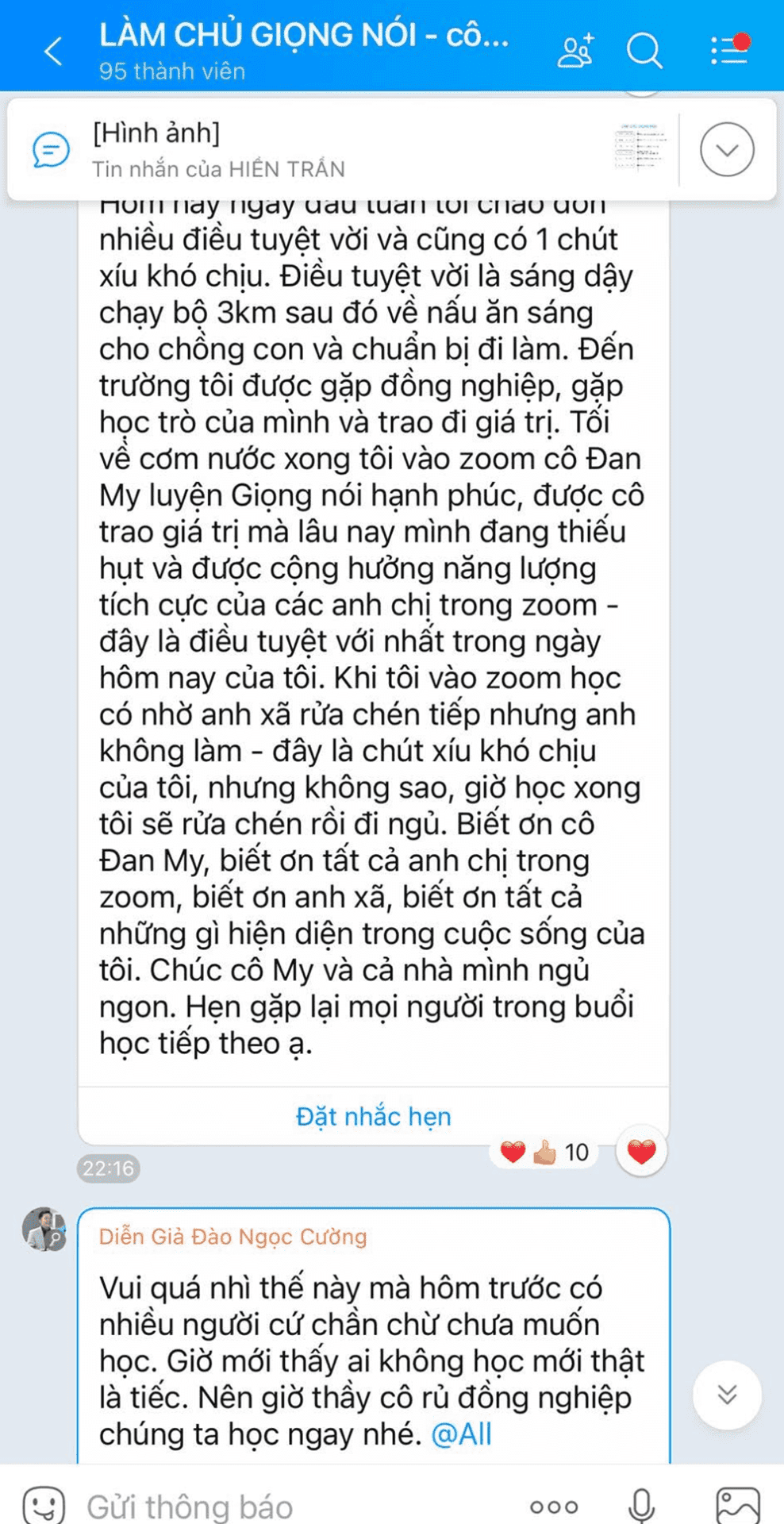The width and height of the screenshot is (784, 1524).
Task: Search messages in this chat
Action: [x=644, y=52]
